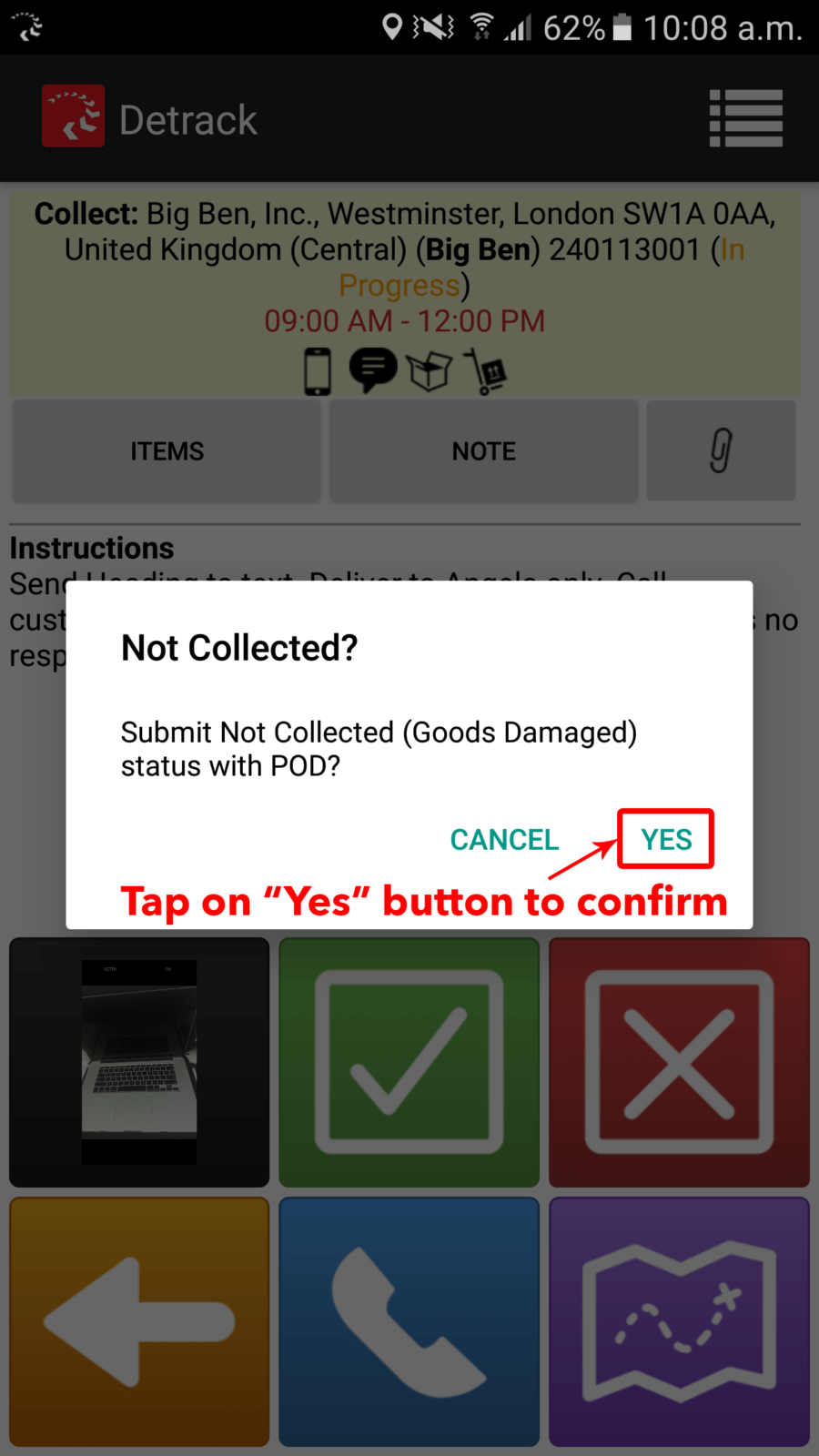Call the customer with the phone tile

click(409, 1321)
